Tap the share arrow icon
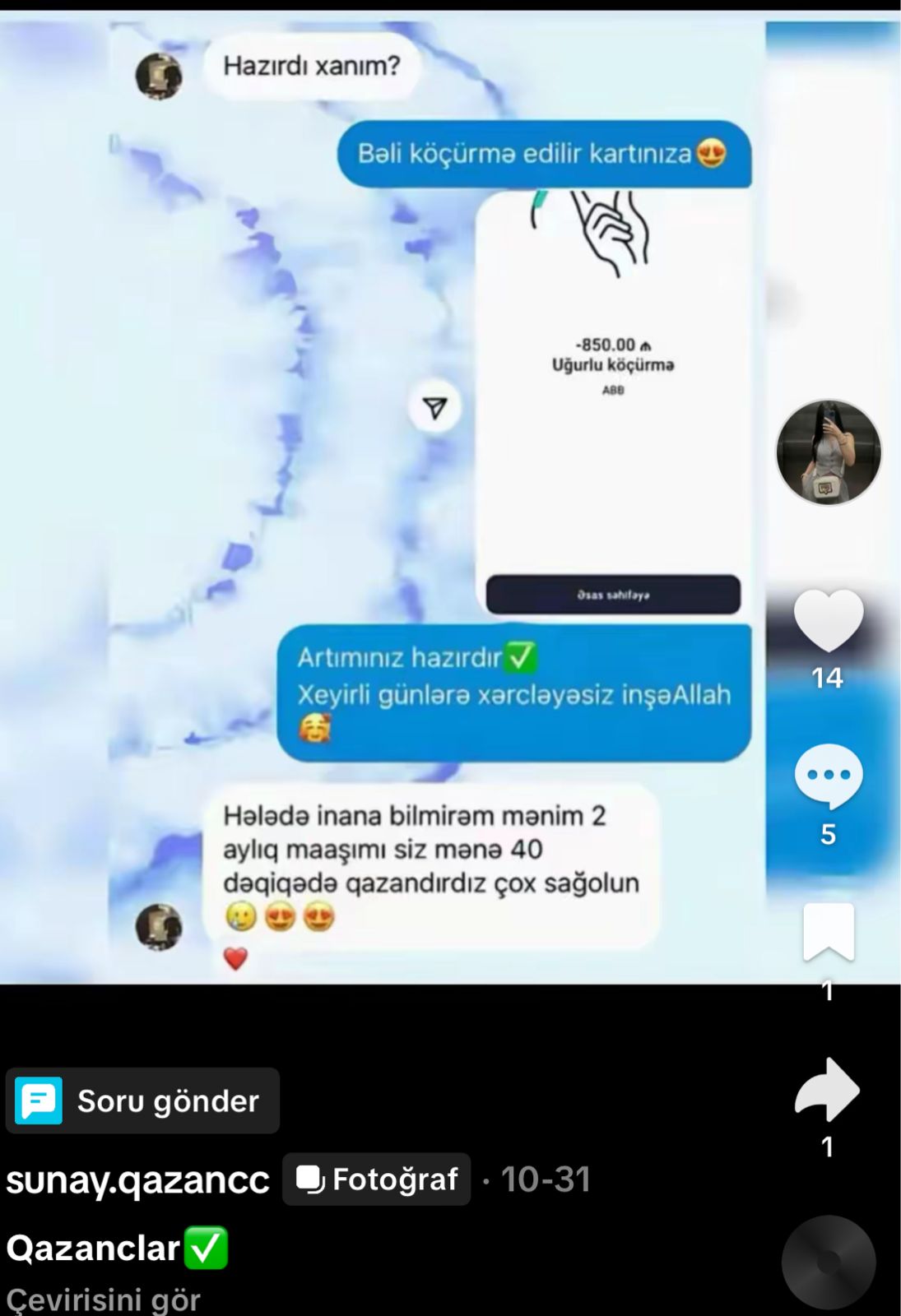The image size is (901, 1316). 826,1090
